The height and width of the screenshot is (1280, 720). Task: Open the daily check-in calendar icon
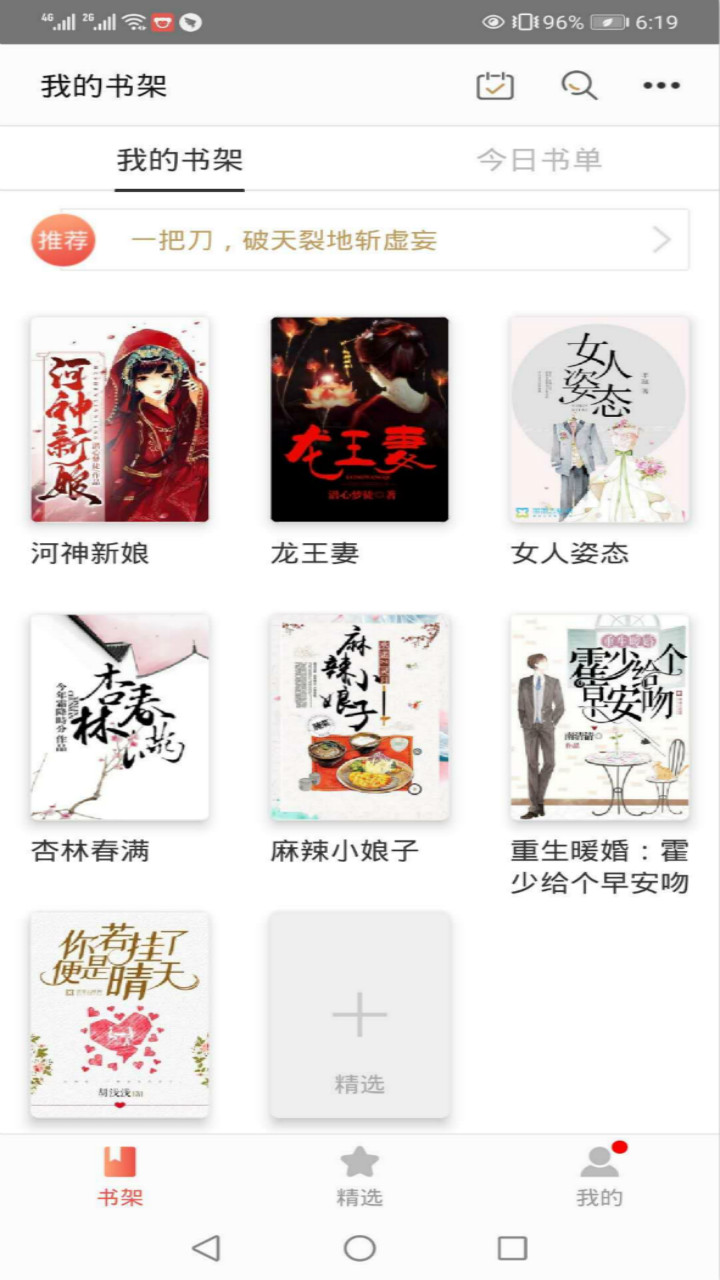(x=494, y=86)
